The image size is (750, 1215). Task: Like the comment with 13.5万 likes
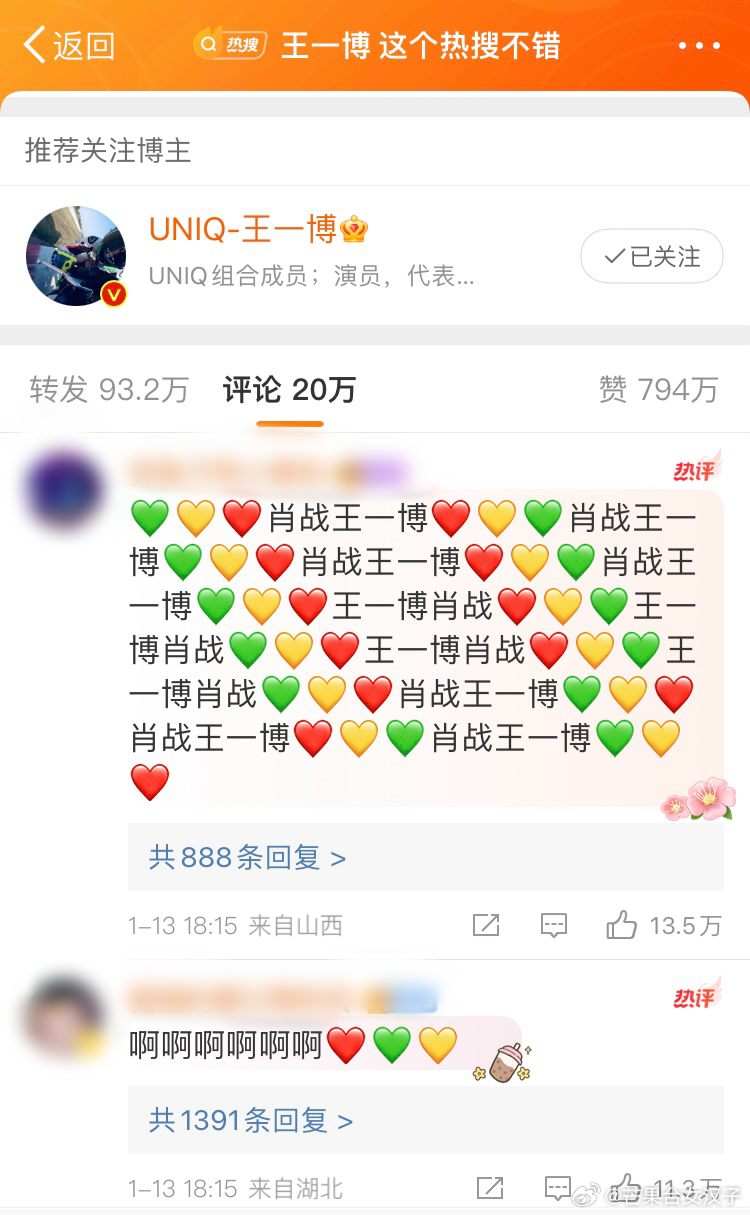(x=664, y=925)
